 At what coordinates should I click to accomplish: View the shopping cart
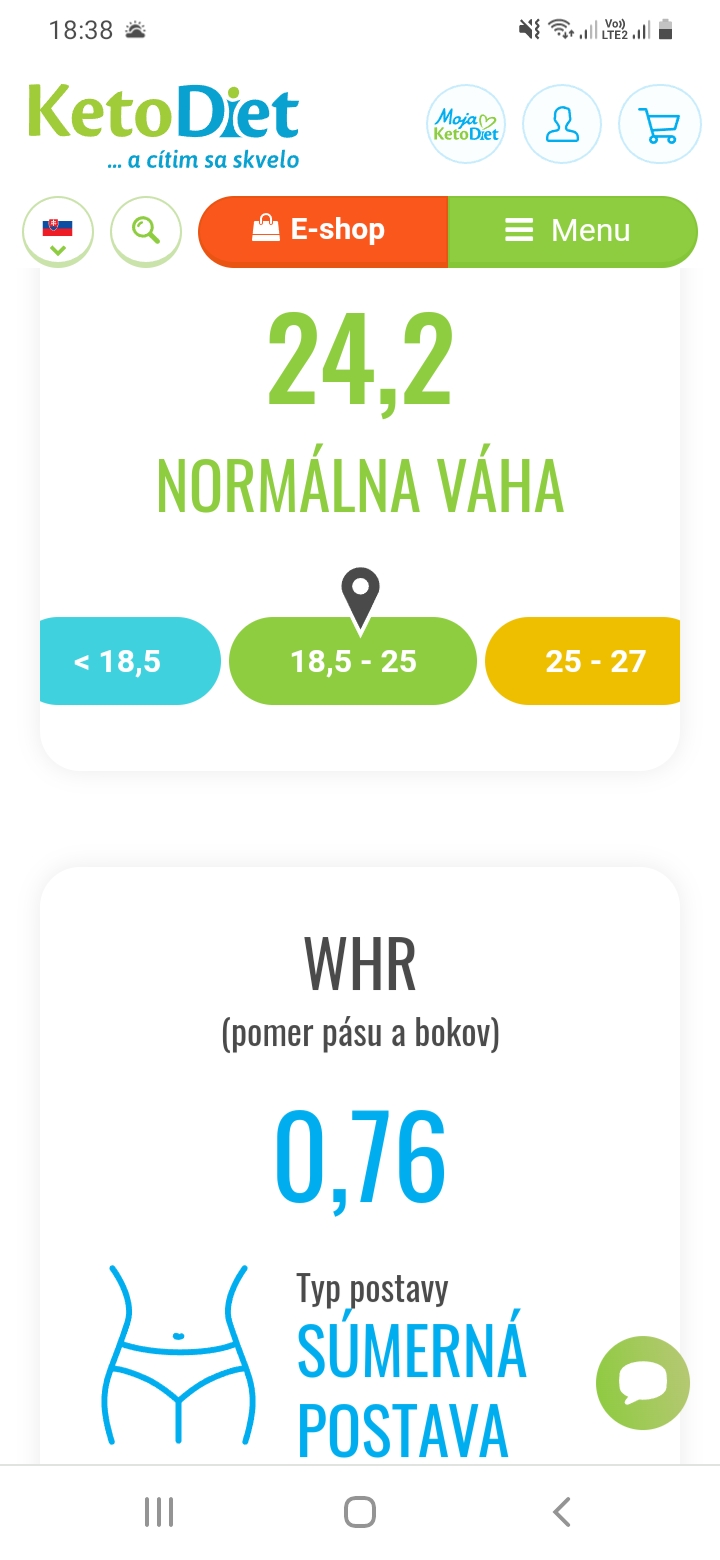pyautogui.click(x=659, y=125)
